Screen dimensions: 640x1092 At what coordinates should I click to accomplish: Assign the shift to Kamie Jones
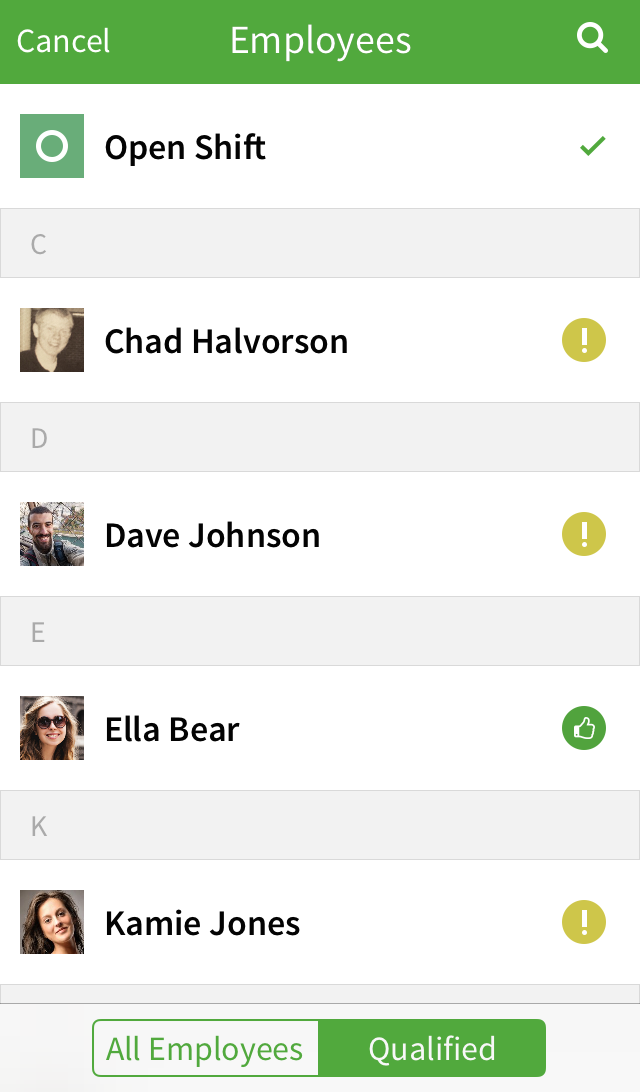[320, 922]
